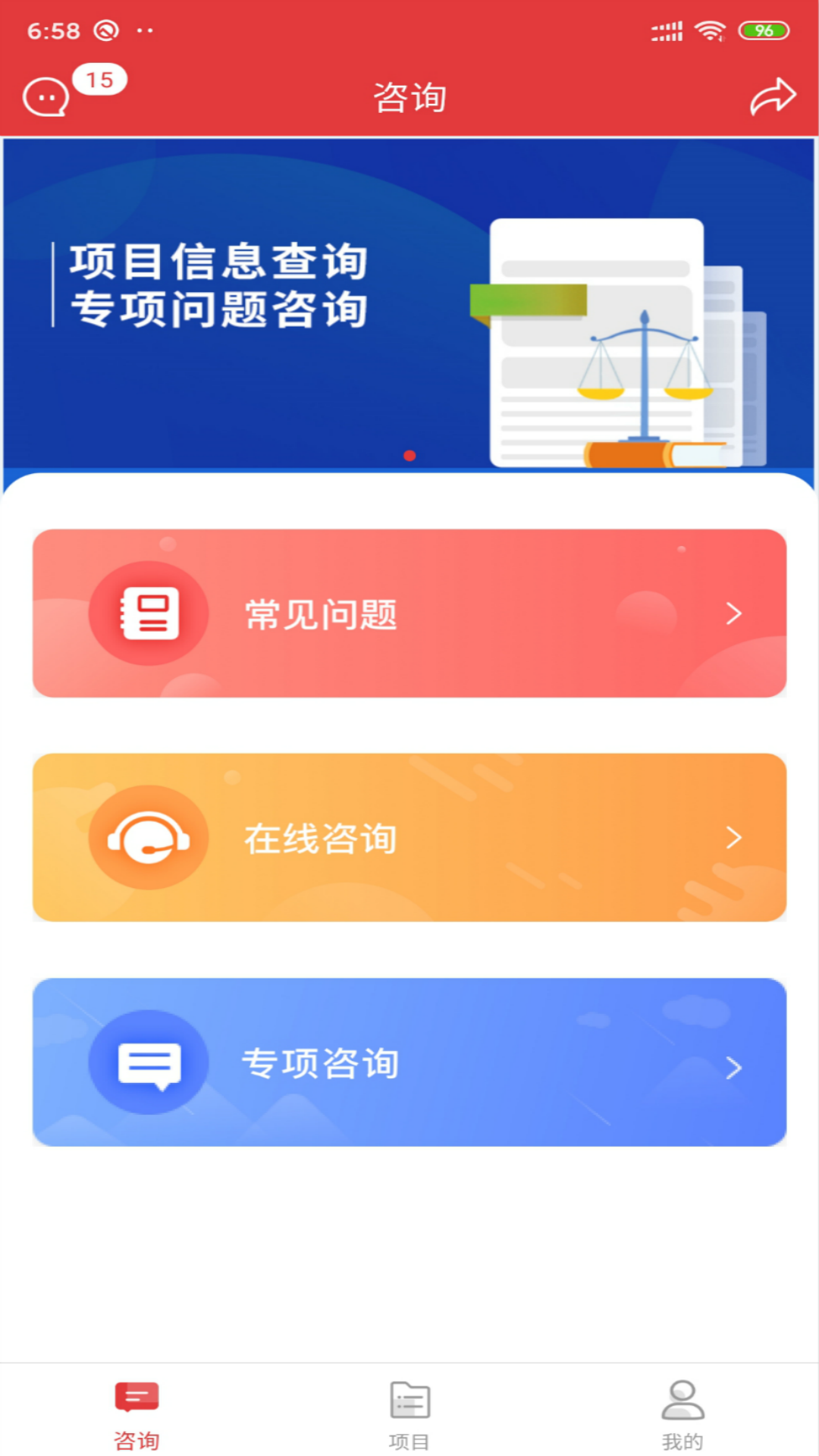Viewport: 819px width, 1456px height.
Task: Open the 项目信息查询 banner
Action: pyautogui.click(x=409, y=303)
